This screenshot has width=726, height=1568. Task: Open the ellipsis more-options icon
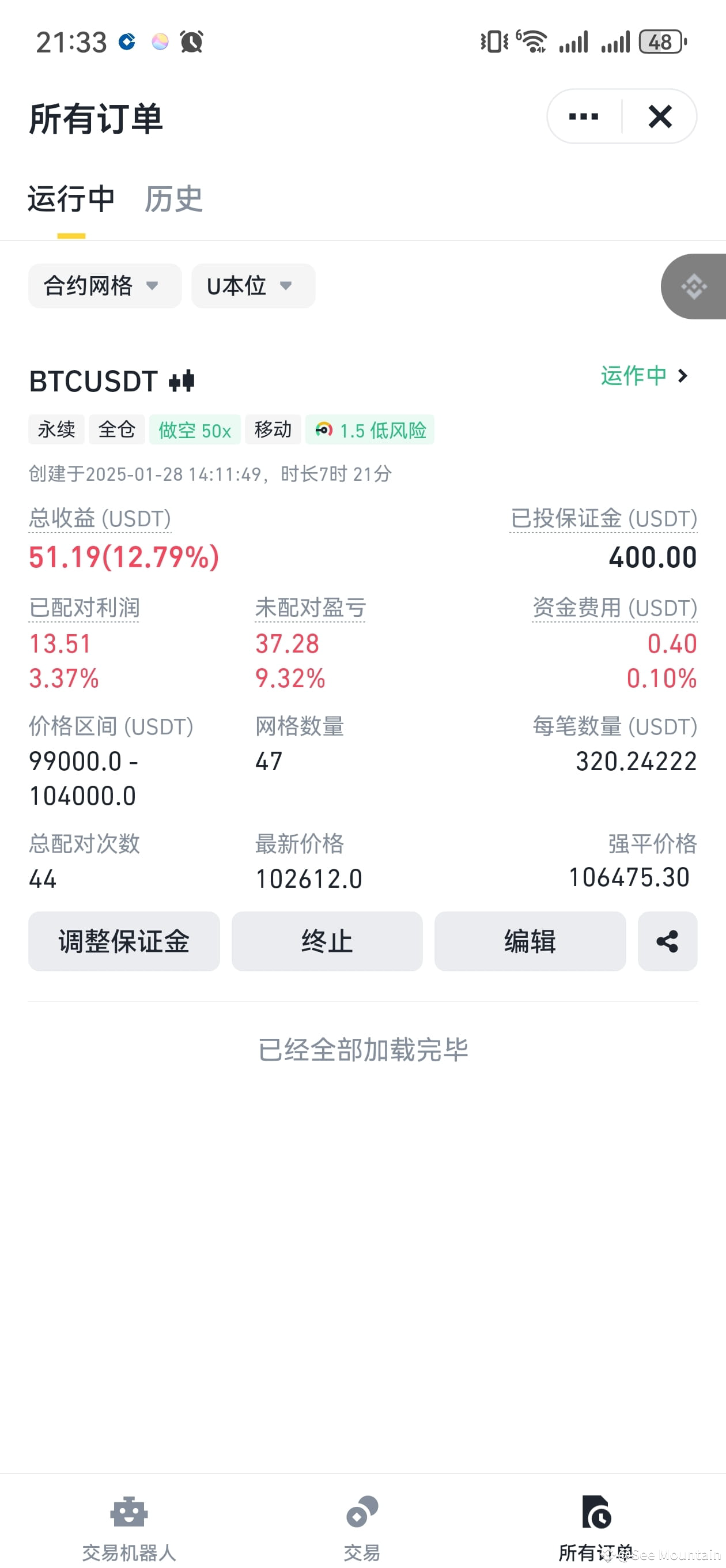click(583, 117)
